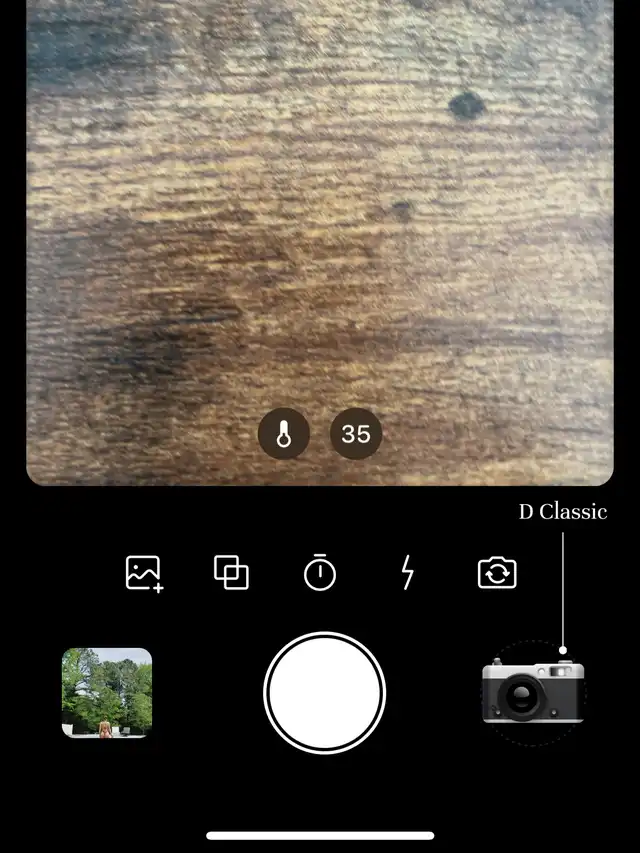Set the self-timer
The height and width of the screenshot is (853, 640).
tap(320, 572)
